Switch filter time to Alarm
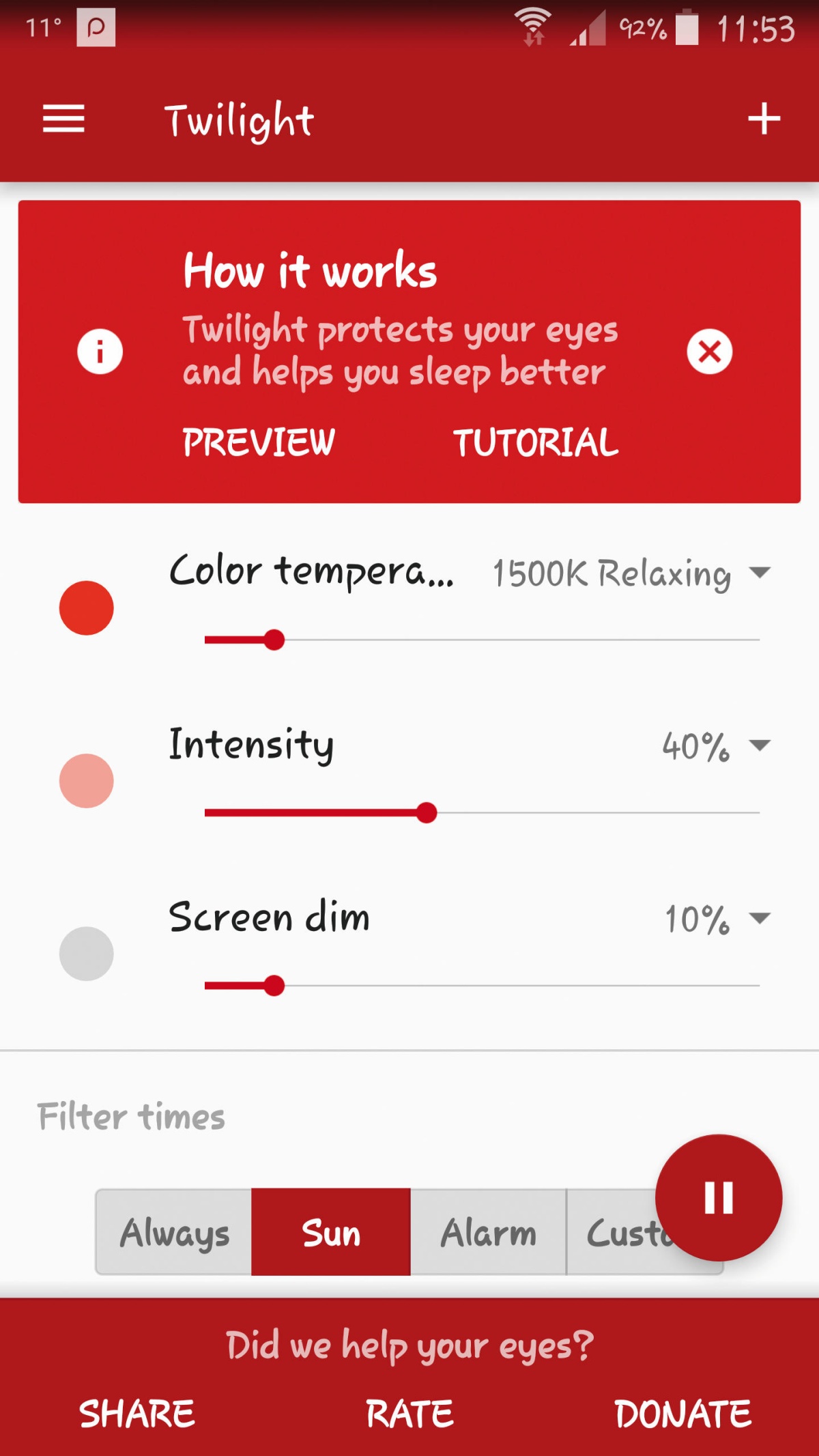Viewport: 819px width, 1456px height. click(488, 1232)
